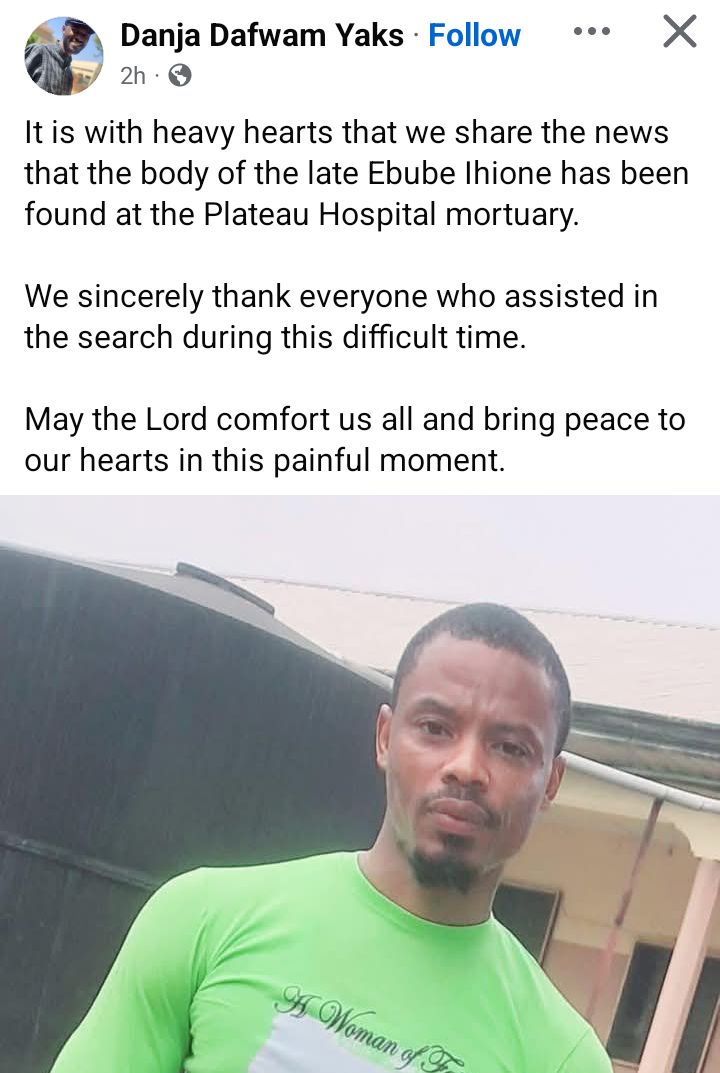The image size is (720, 1073).
Task: Select the ellipsis icon at top right
Action: [592, 31]
